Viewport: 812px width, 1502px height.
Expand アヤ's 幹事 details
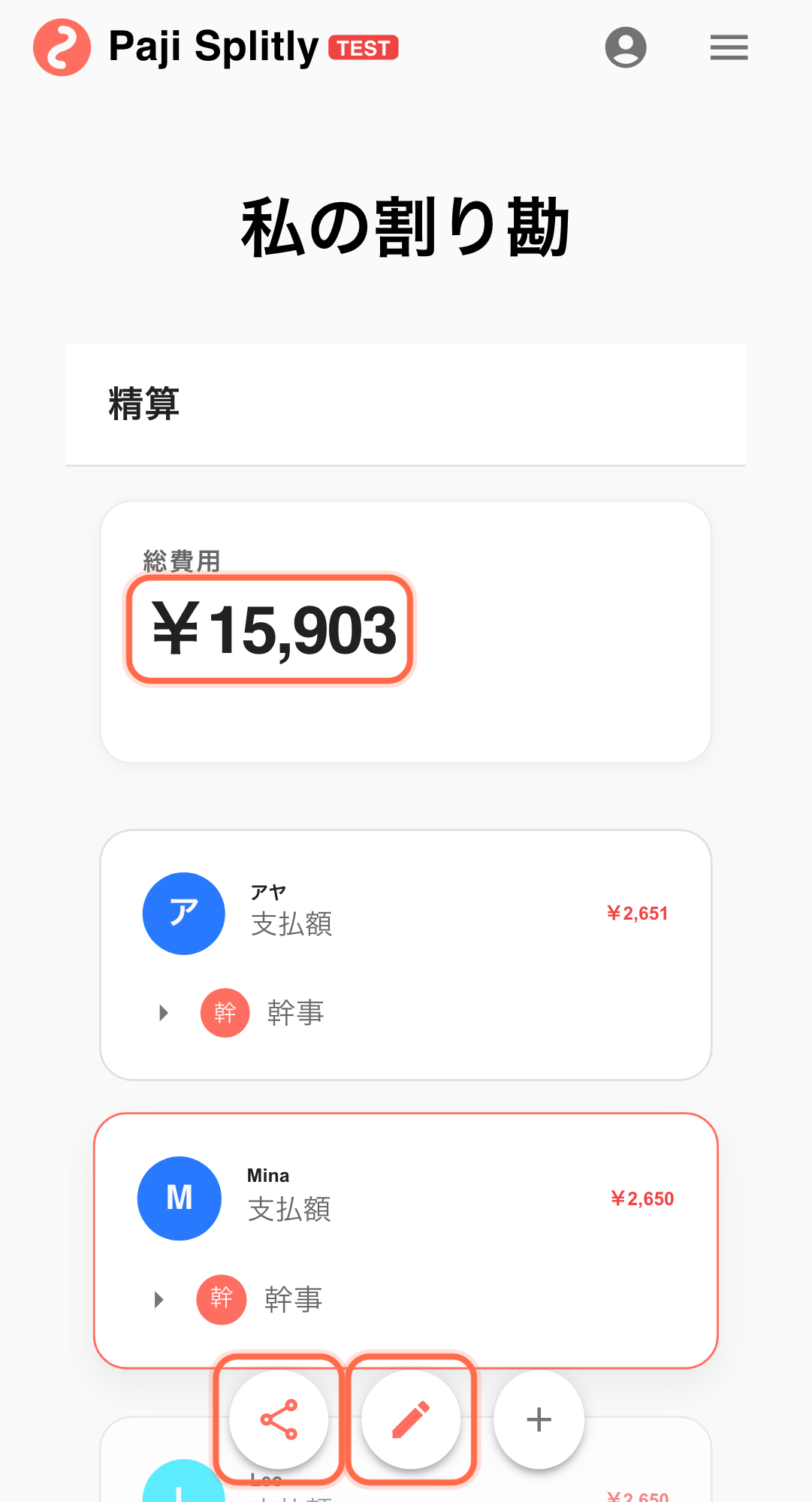point(163,1012)
